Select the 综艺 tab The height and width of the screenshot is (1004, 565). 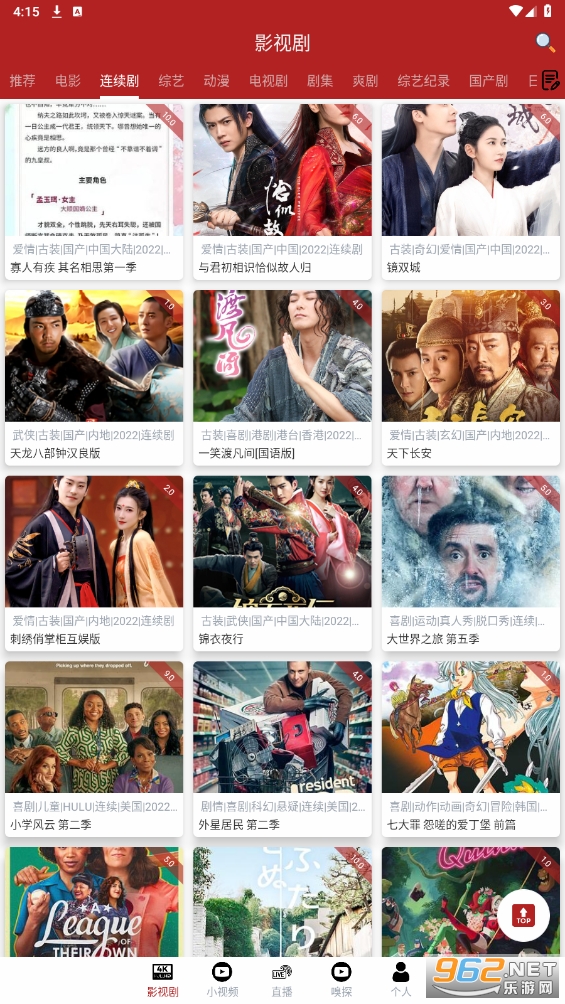point(171,81)
